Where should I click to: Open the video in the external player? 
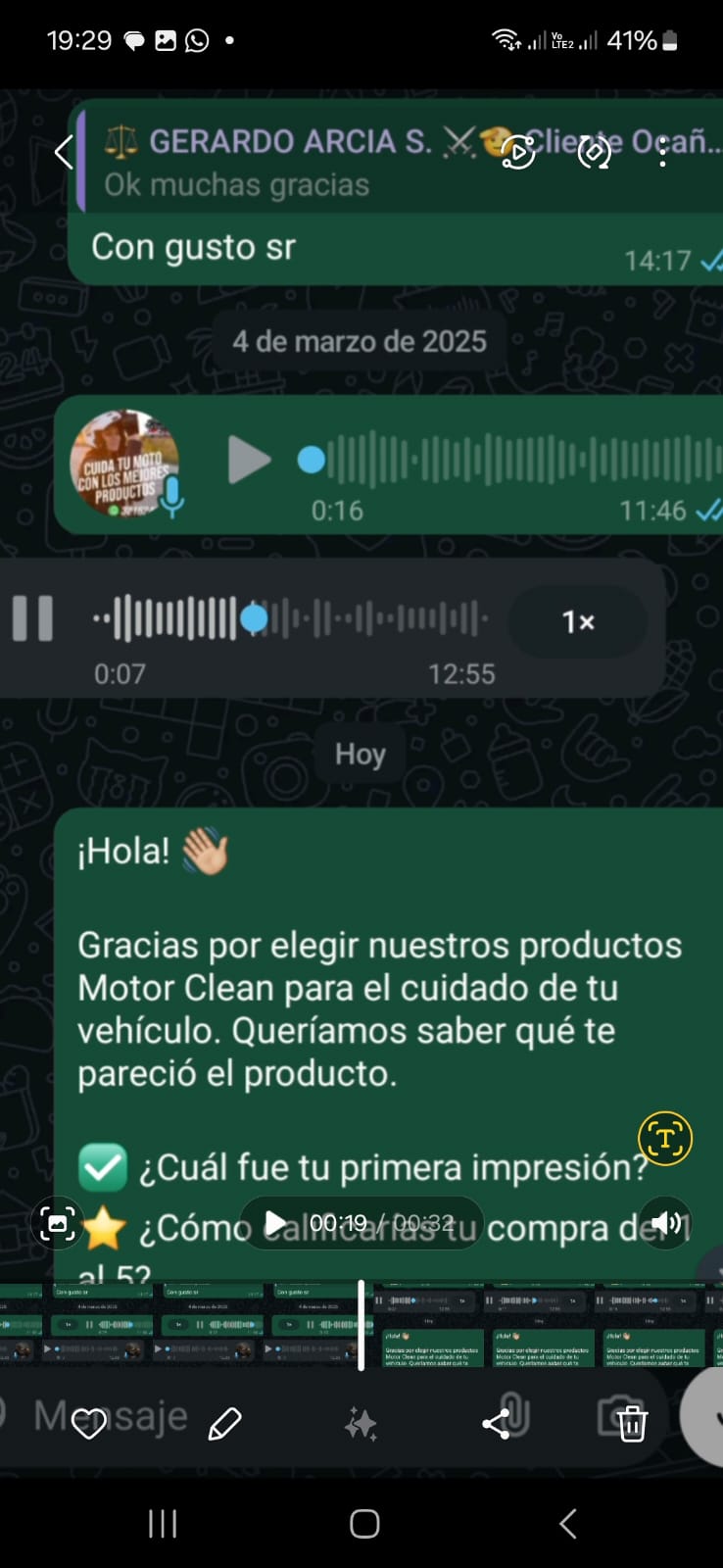[x=517, y=152]
